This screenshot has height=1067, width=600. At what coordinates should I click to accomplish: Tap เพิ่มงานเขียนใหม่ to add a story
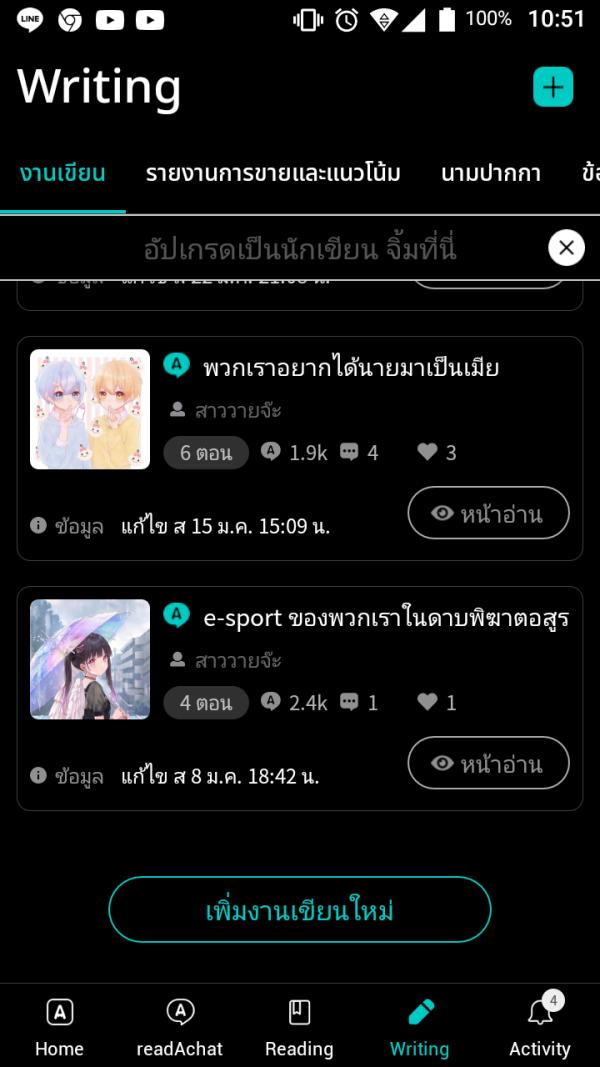(x=300, y=910)
